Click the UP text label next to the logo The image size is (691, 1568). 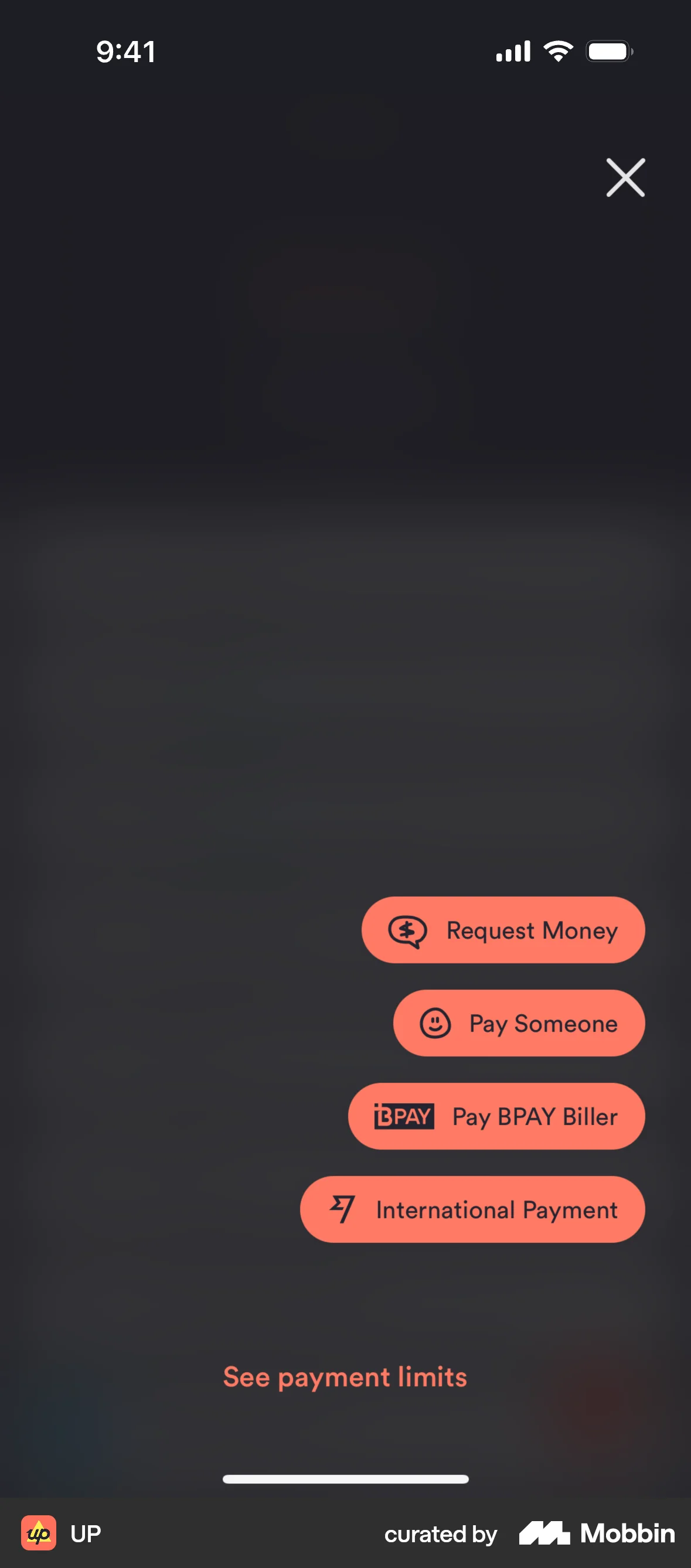click(x=86, y=1534)
